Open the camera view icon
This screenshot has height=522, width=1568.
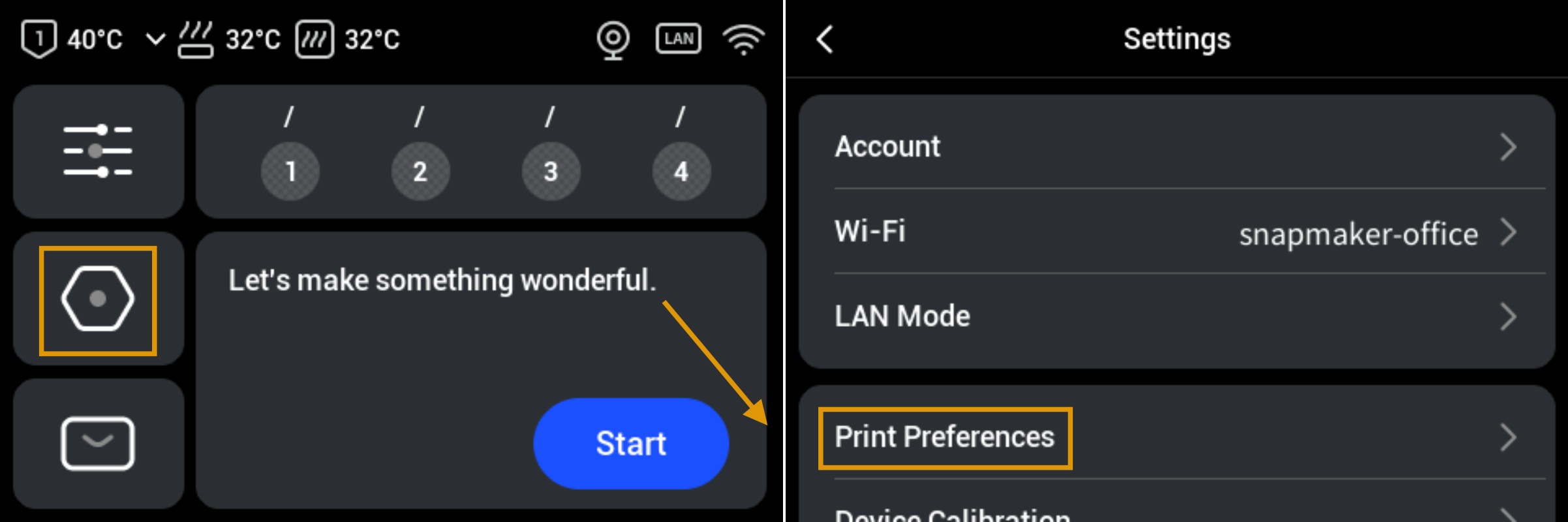click(613, 40)
